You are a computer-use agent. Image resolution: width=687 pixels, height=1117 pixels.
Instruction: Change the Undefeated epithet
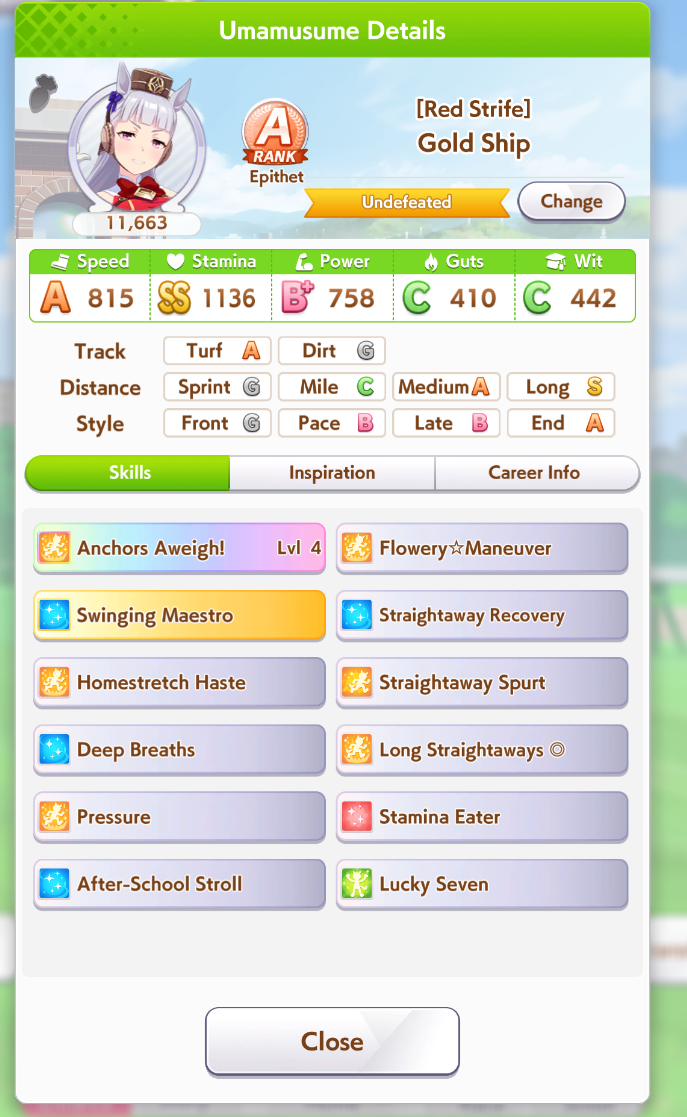click(x=571, y=201)
